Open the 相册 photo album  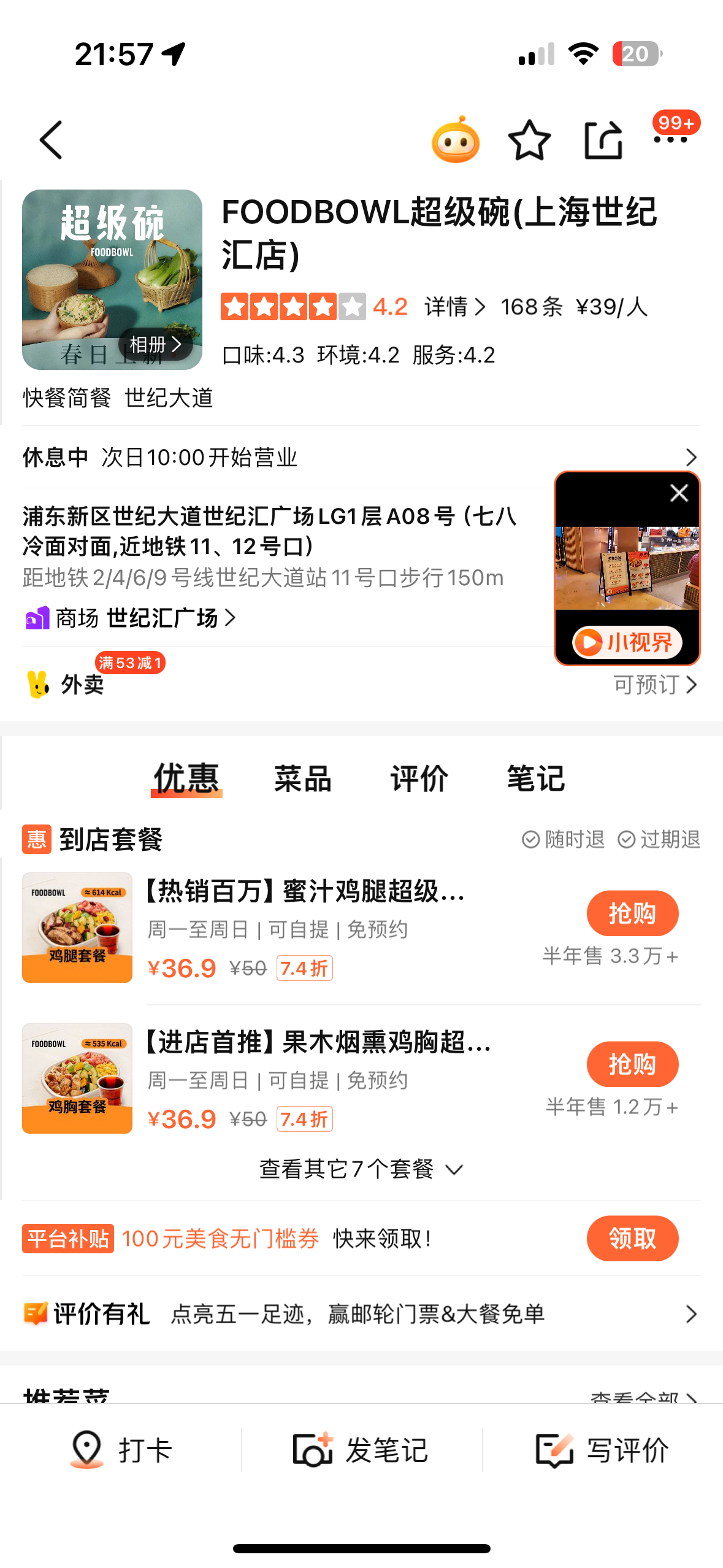[156, 345]
